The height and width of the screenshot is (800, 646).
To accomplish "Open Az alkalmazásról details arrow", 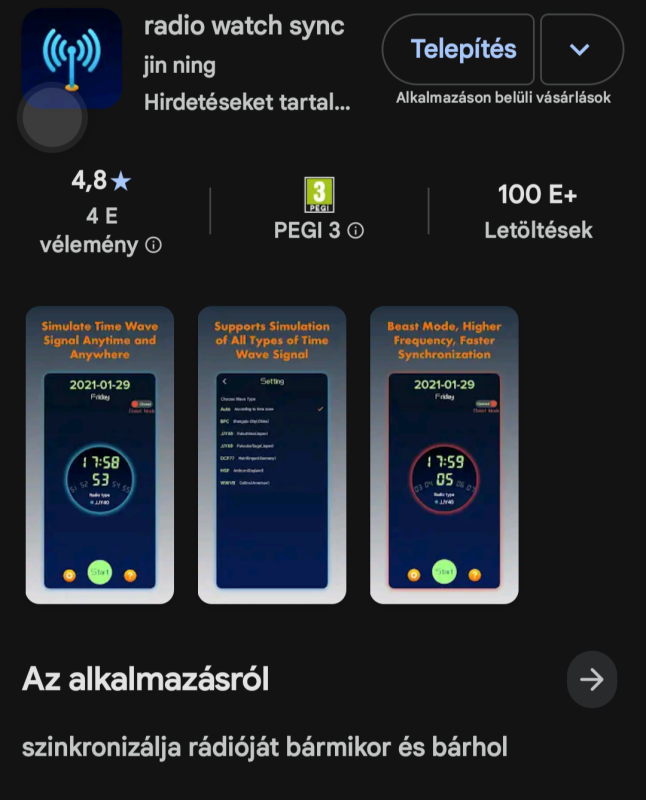I will (x=591, y=680).
